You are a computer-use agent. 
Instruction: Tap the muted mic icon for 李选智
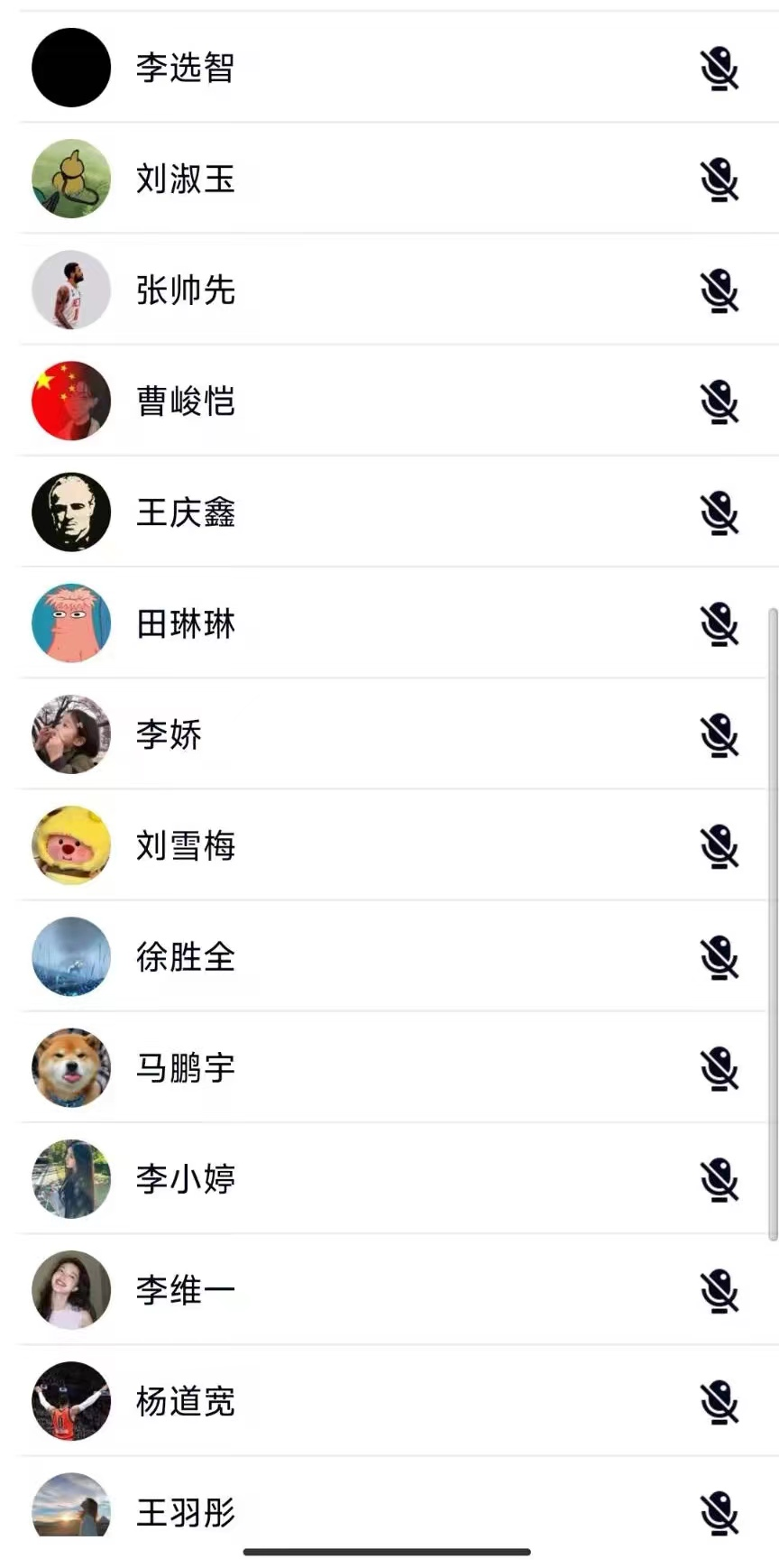click(x=719, y=69)
